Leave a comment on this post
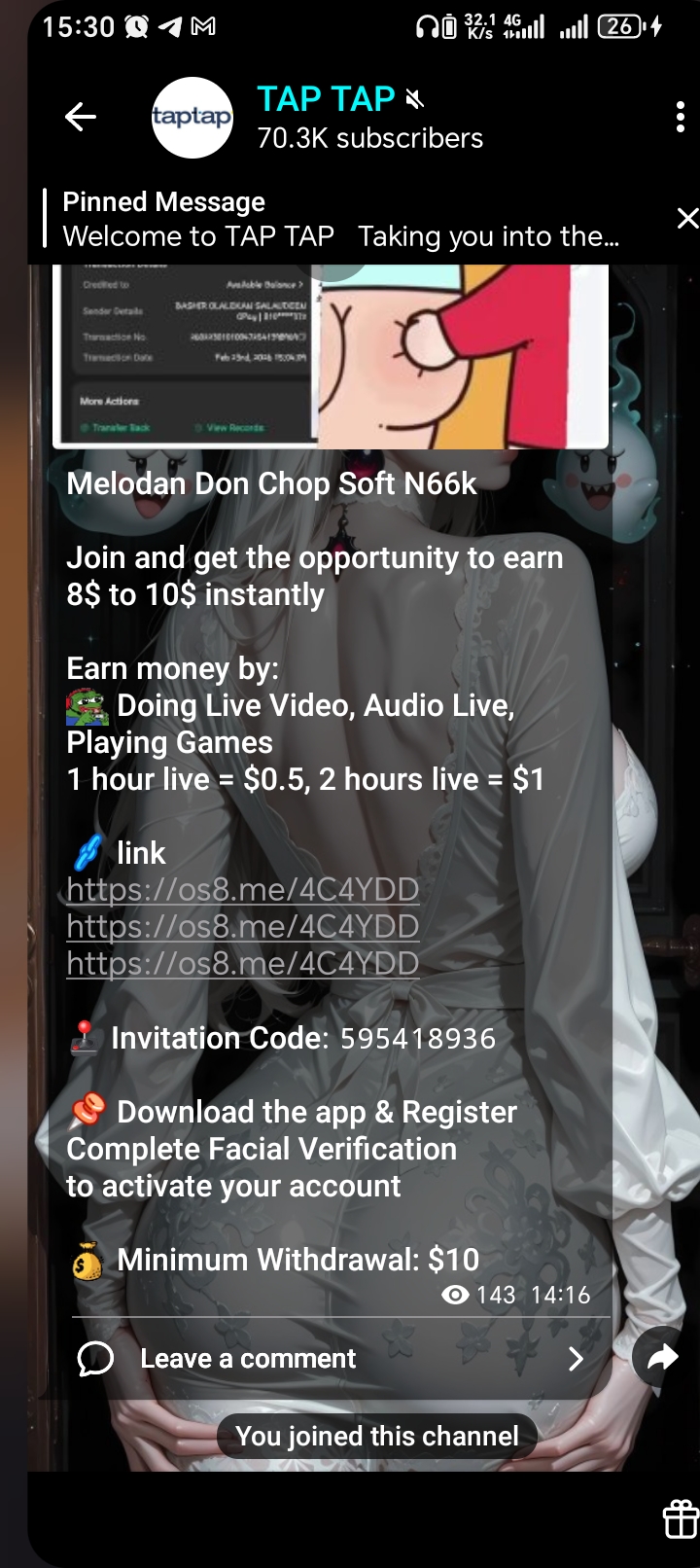 331,1359
